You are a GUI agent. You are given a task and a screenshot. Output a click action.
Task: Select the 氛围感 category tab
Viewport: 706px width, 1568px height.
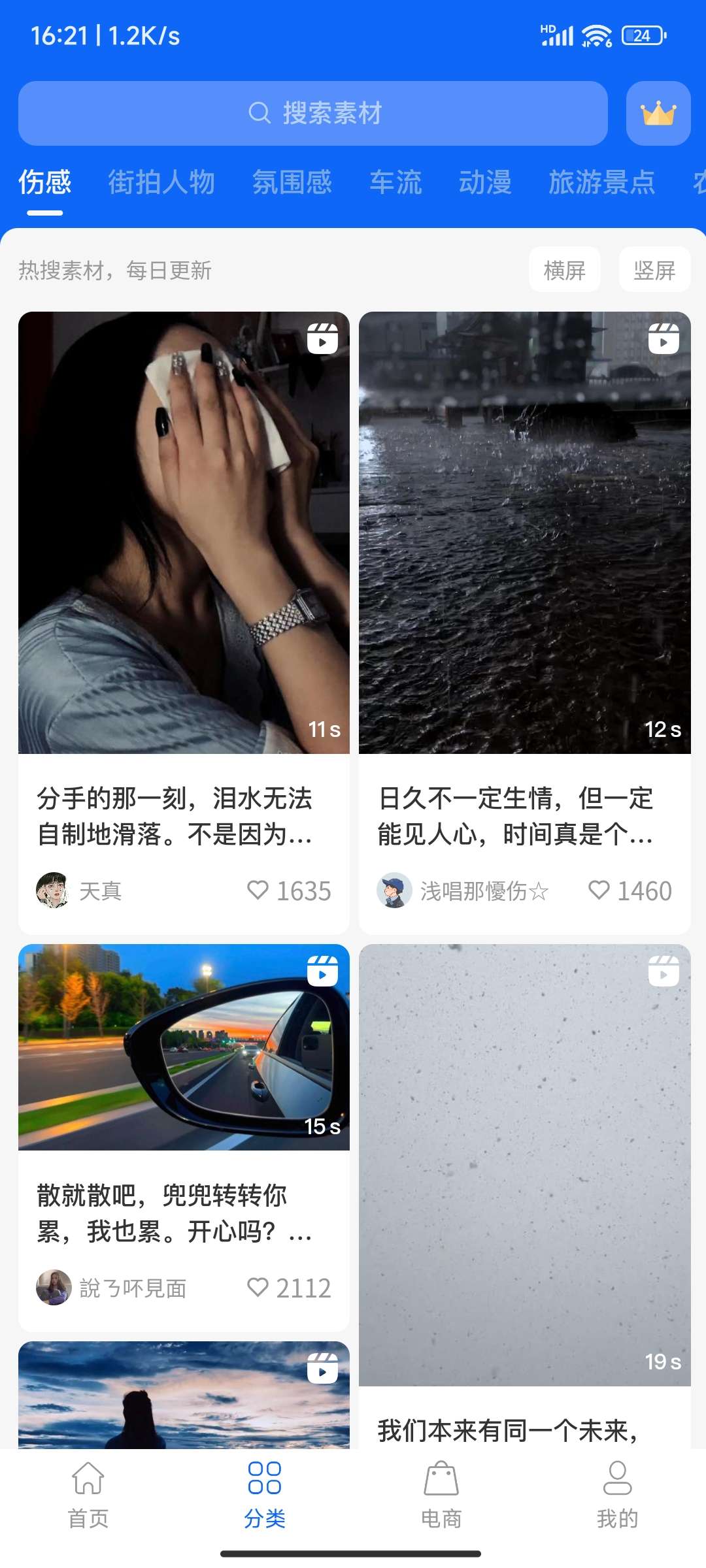[292, 182]
